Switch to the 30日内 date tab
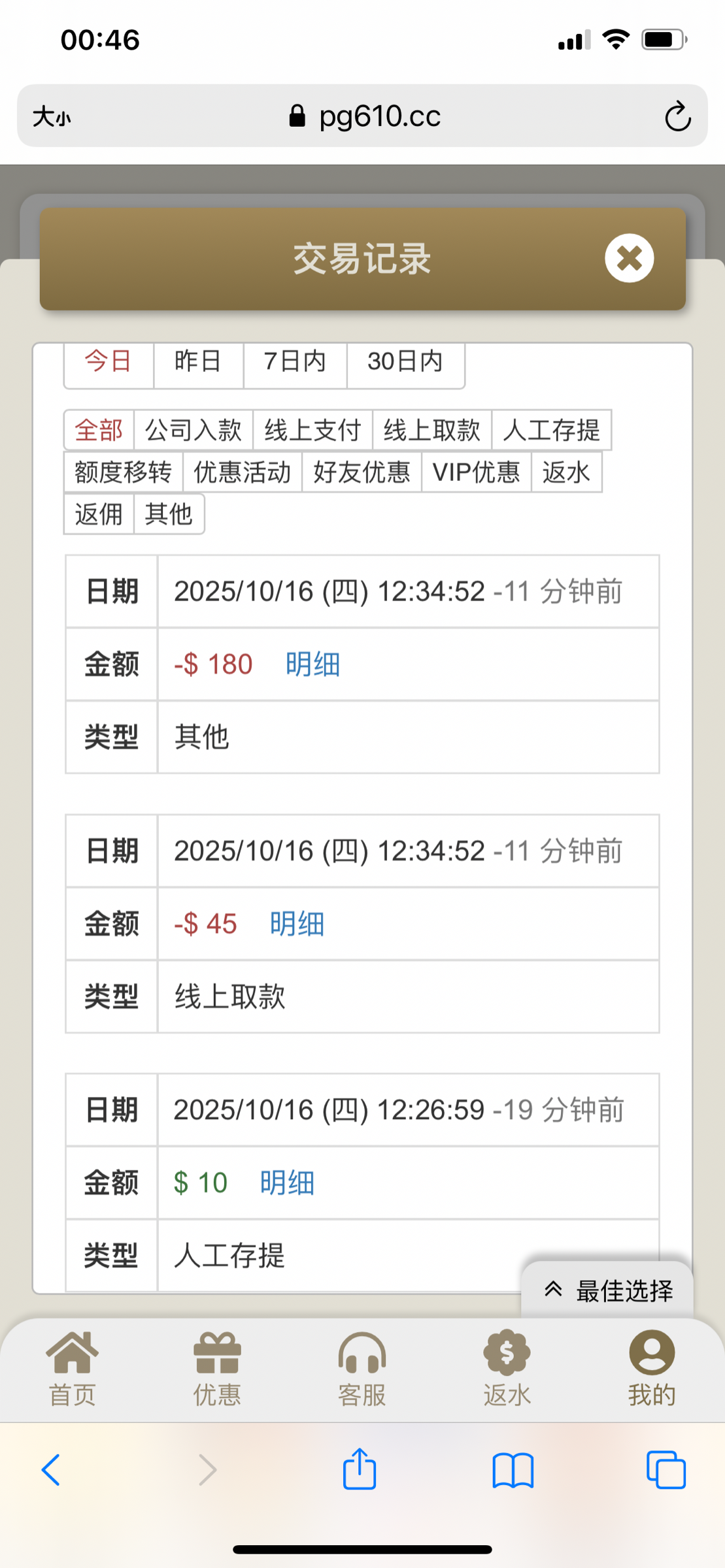 click(x=405, y=363)
